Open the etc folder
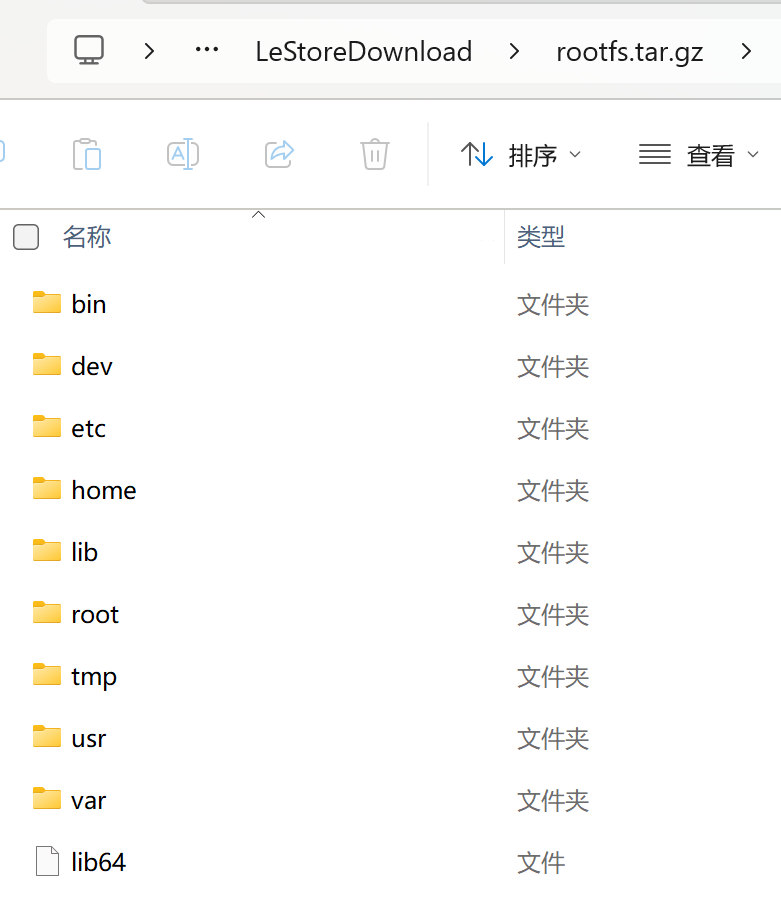 tap(88, 428)
